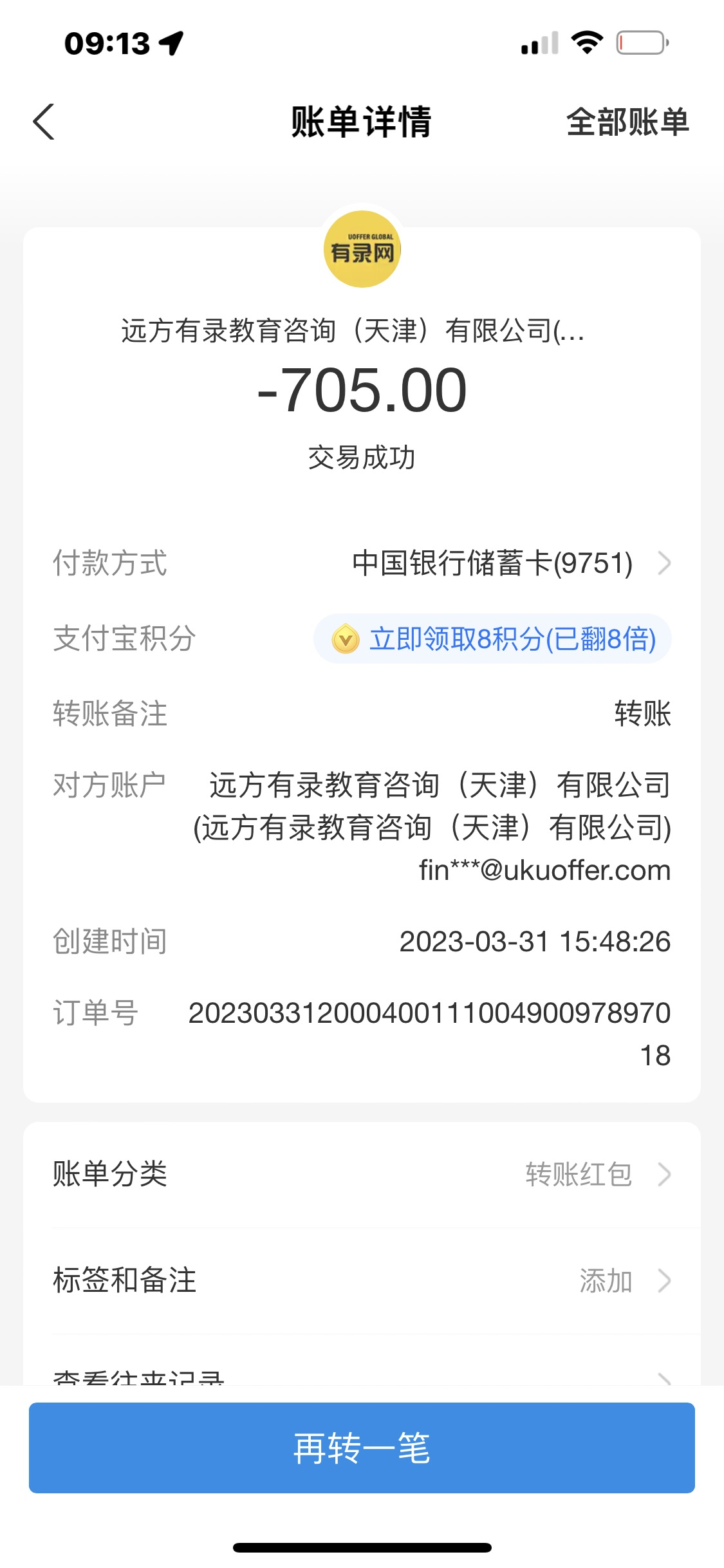Claim points via 立即领取8积分 chip

click(492, 639)
